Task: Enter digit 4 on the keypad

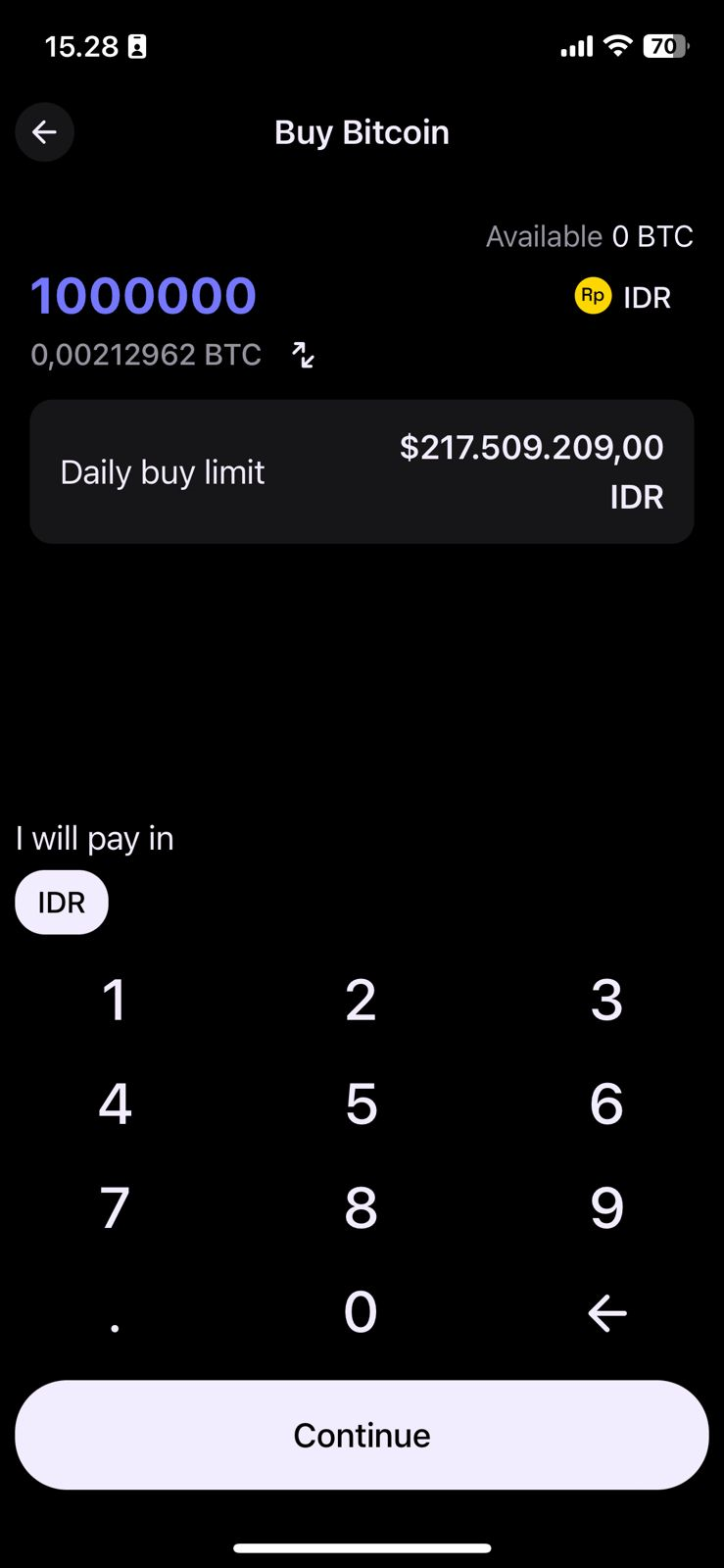Action: click(x=115, y=1104)
